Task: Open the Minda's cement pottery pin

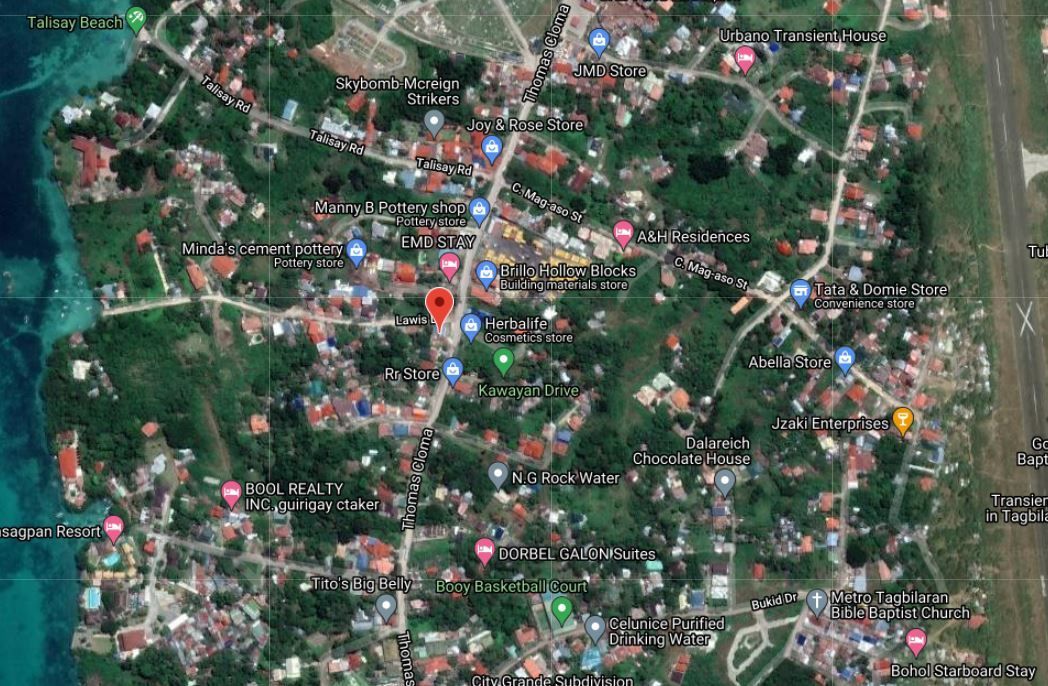Action: (x=356, y=252)
